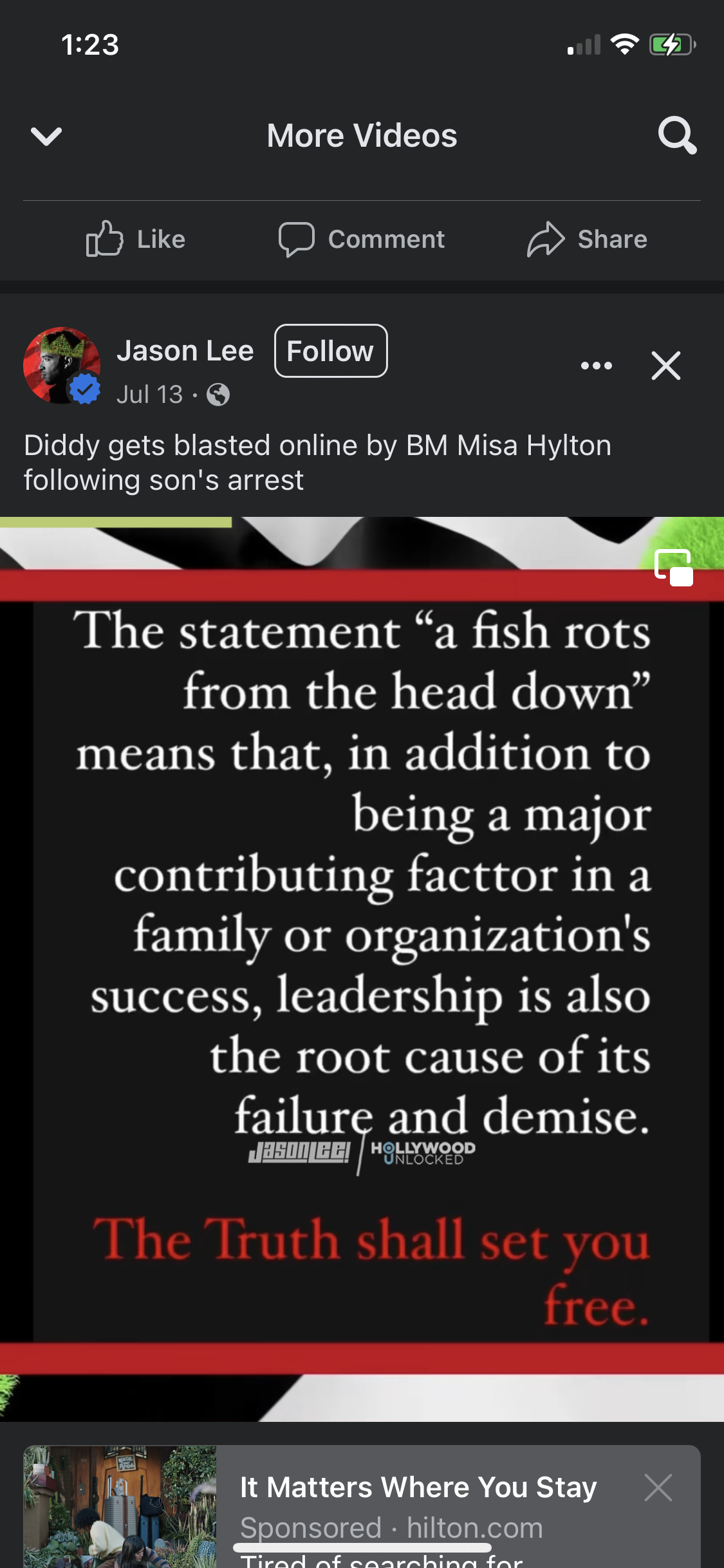The width and height of the screenshot is (724, 1568).
Task: Share the previous video
Action: coord(587,239)
